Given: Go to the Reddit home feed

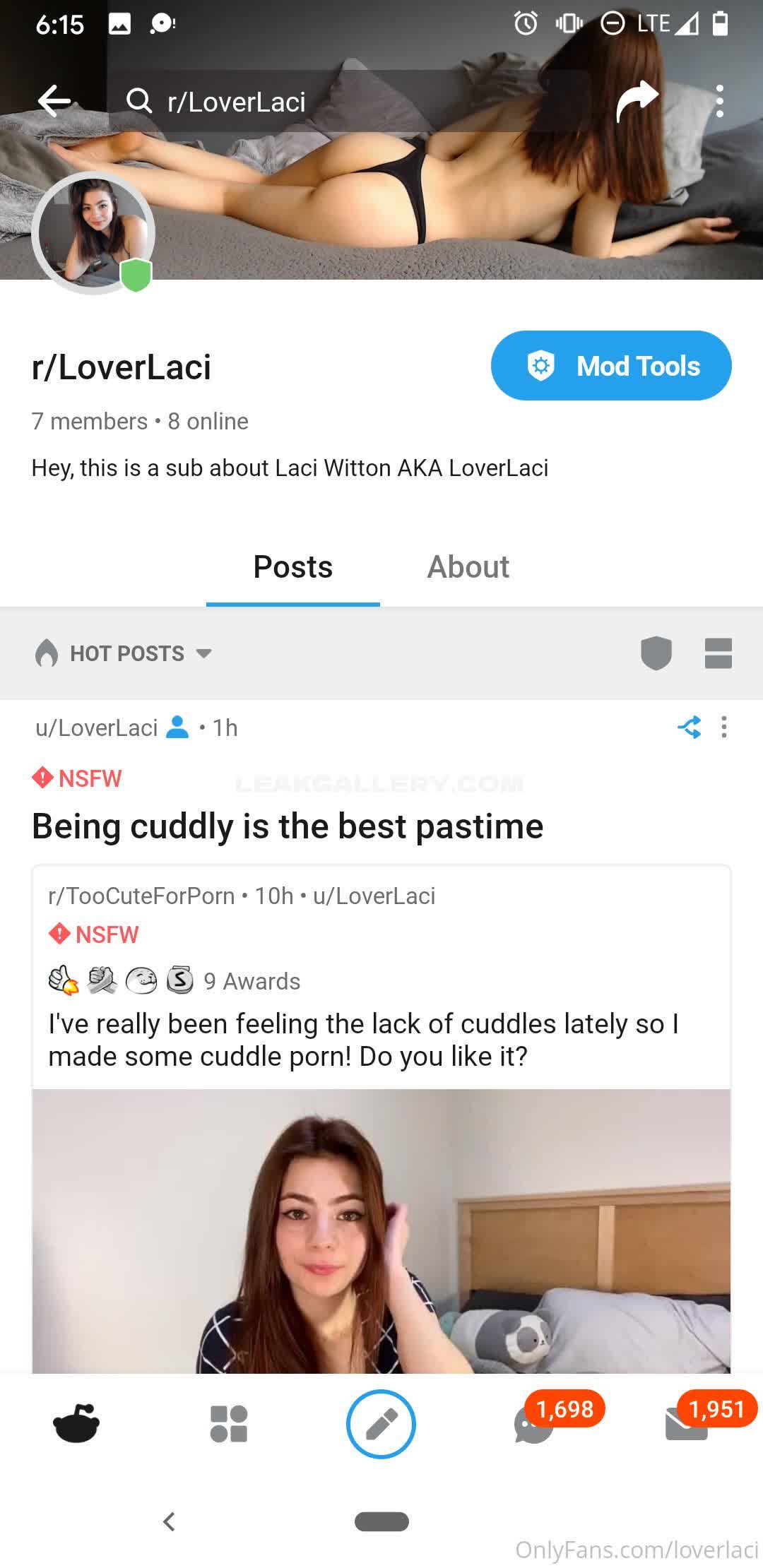Looking at the screenshot, I should tap(76, 1423).
